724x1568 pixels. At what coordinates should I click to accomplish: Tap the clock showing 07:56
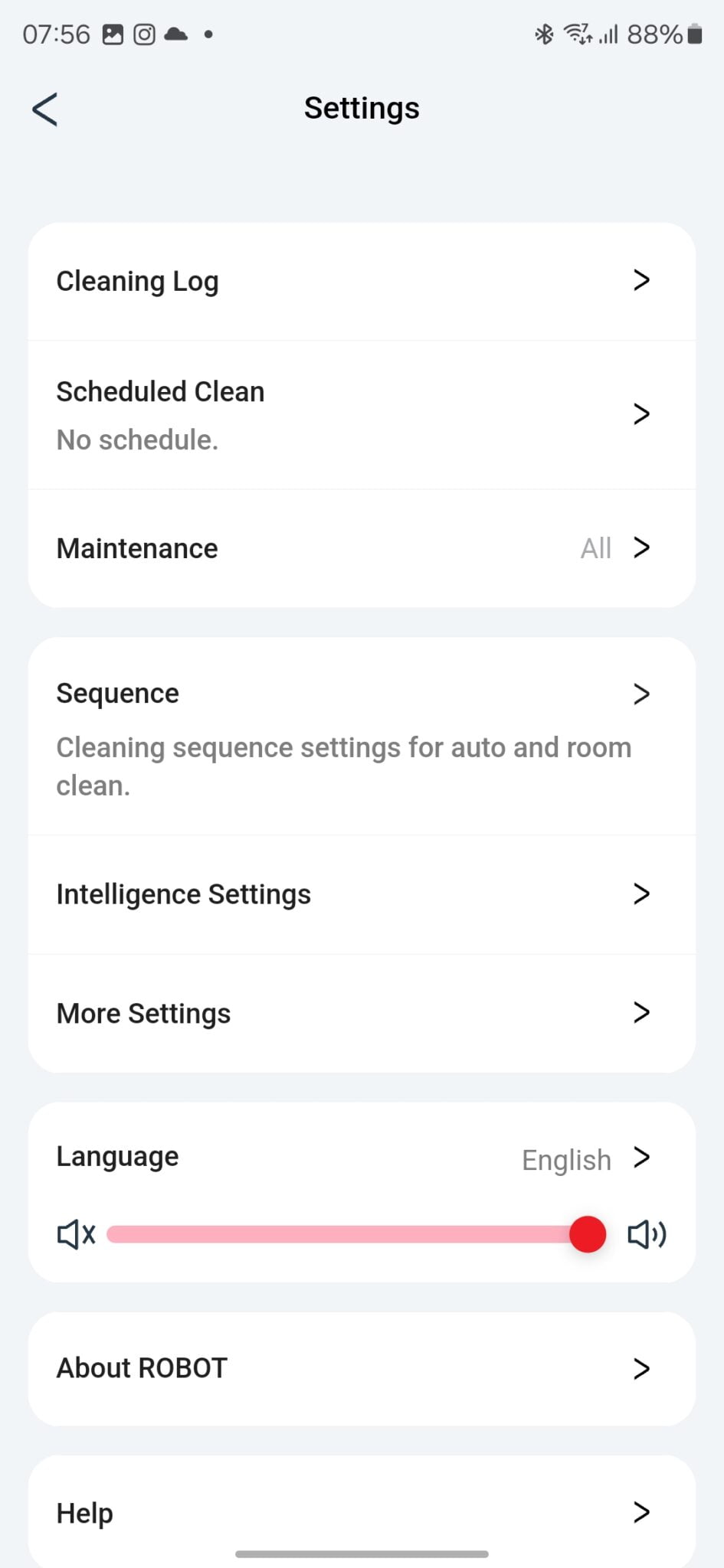pyautogui.click(x=57, y=33)
